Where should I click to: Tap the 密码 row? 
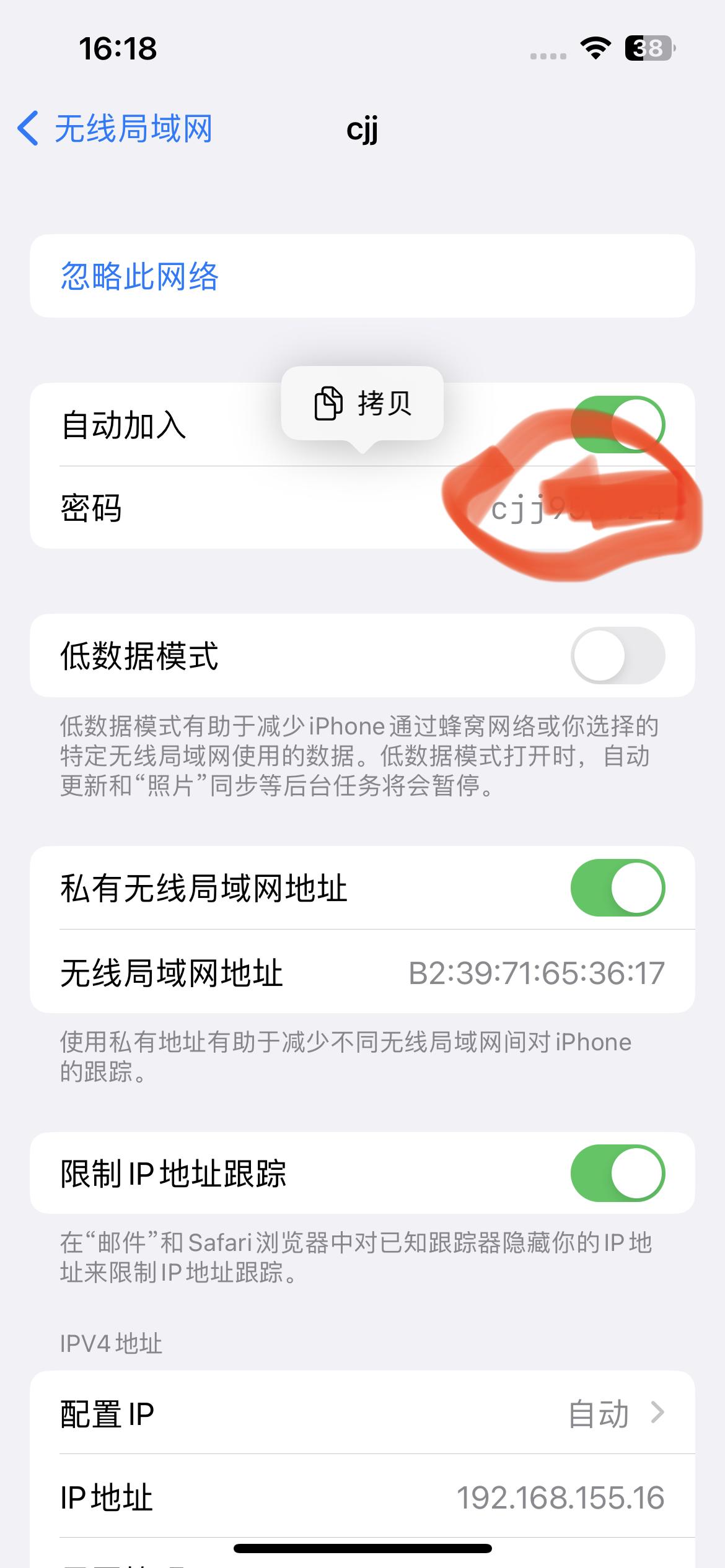[362, 508]
